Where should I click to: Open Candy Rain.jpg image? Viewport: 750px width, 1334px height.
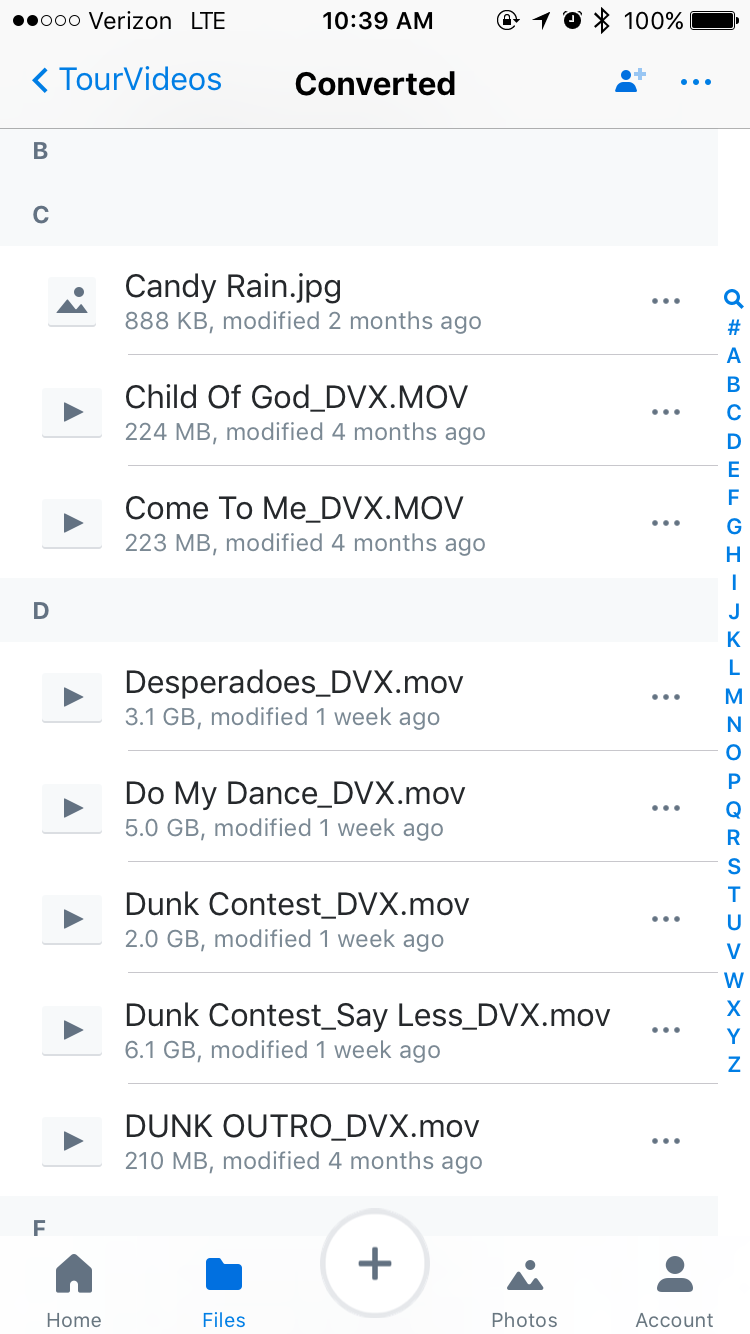tap(233, 288)
